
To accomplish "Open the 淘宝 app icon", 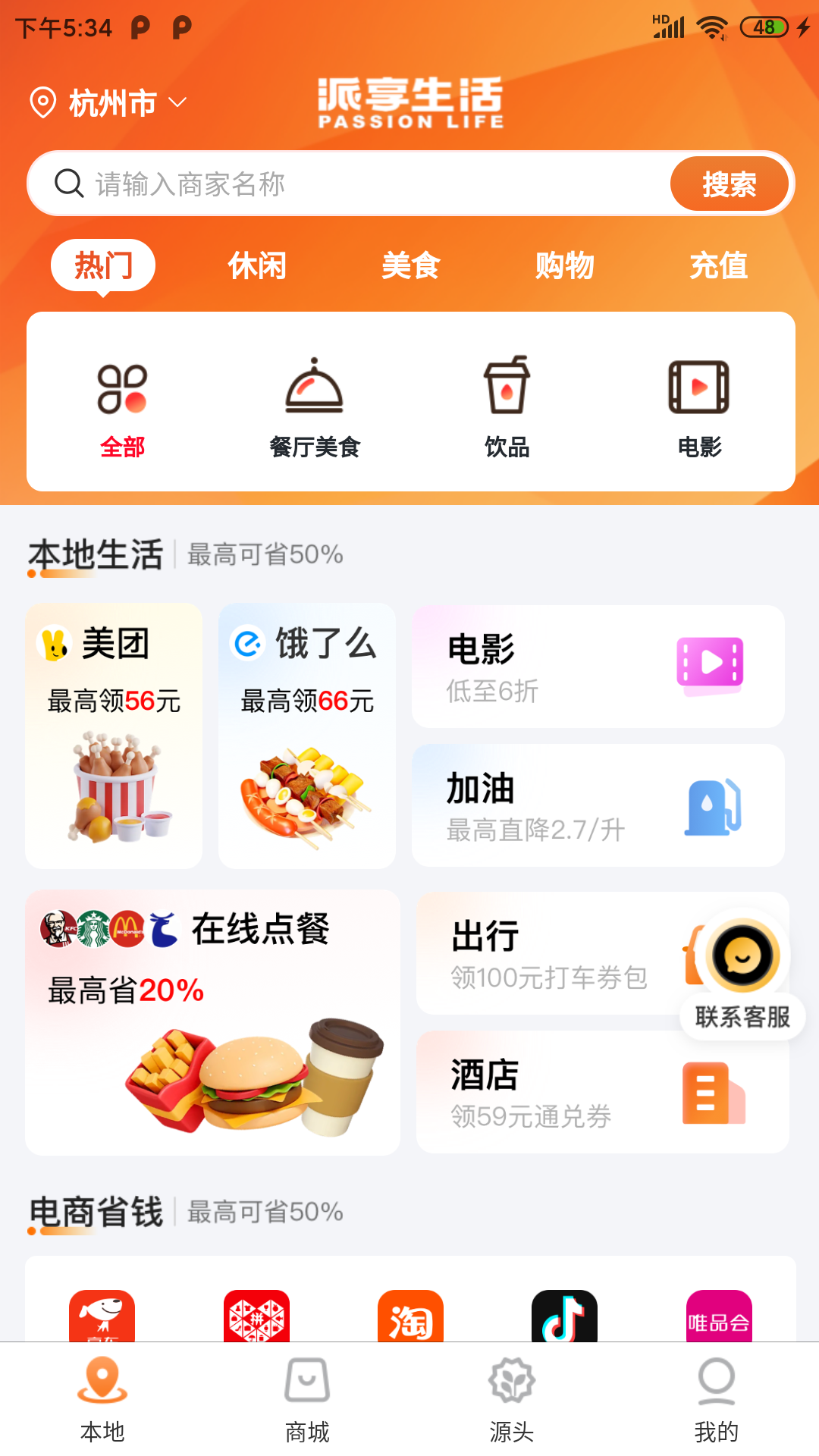I will coord(409,1317).
